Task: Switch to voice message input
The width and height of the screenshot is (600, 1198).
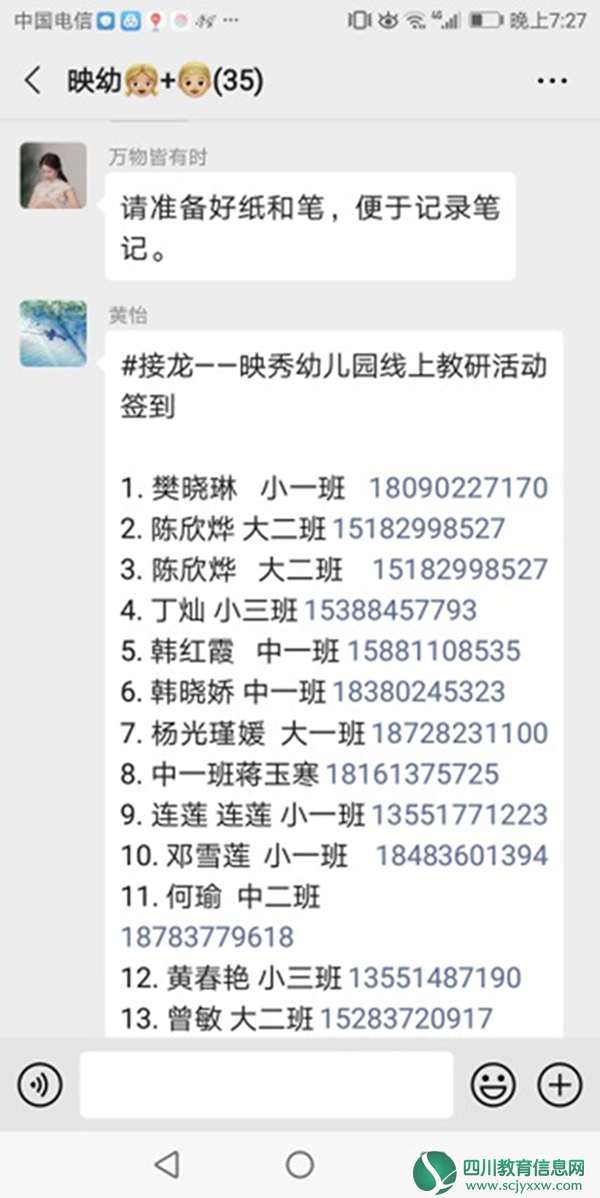Action: 40,1084
